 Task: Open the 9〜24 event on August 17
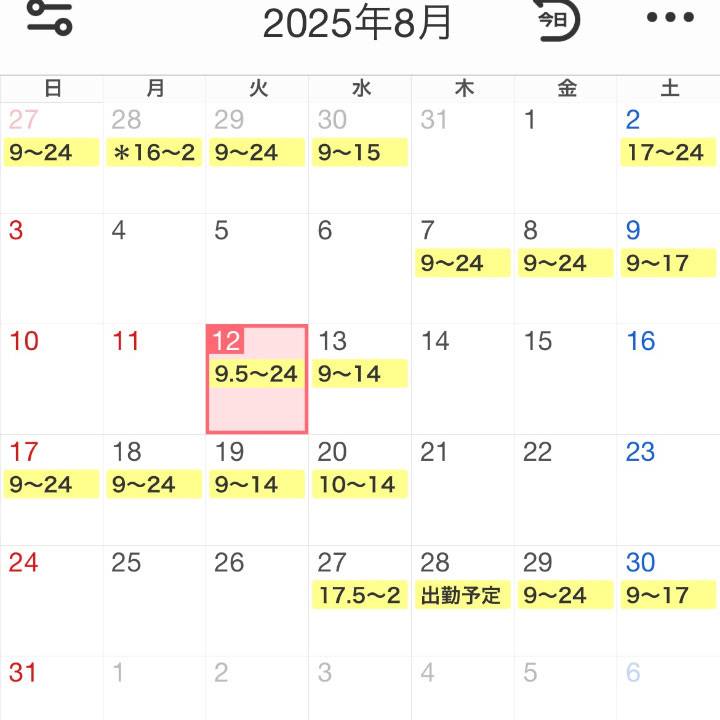(x=51, y=485)
